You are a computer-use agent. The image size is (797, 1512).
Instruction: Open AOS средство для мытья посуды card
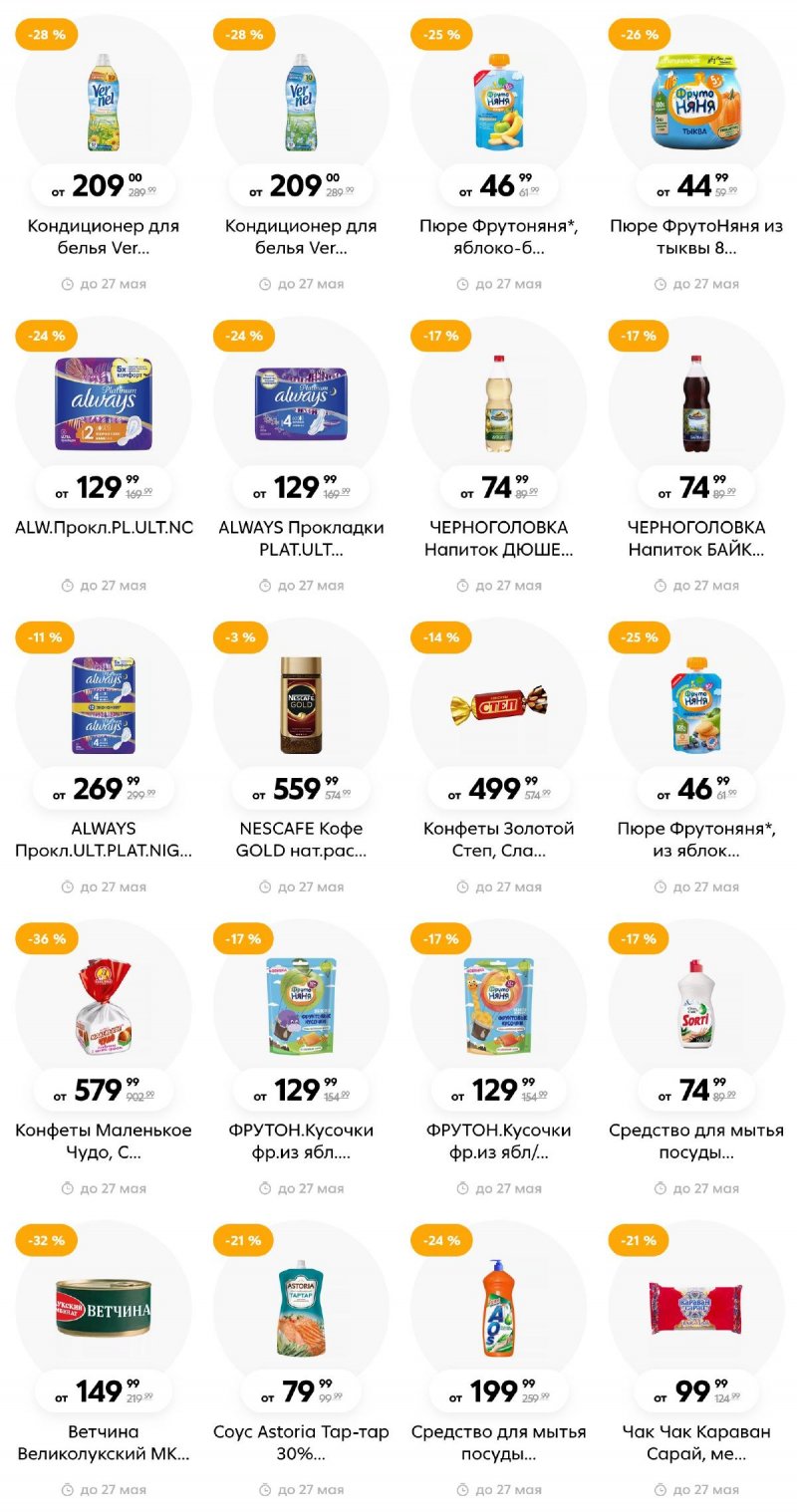[x=498, y=1308]
